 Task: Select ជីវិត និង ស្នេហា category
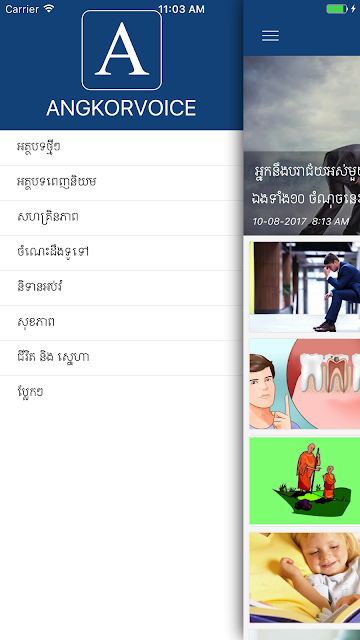coord(121,358)
